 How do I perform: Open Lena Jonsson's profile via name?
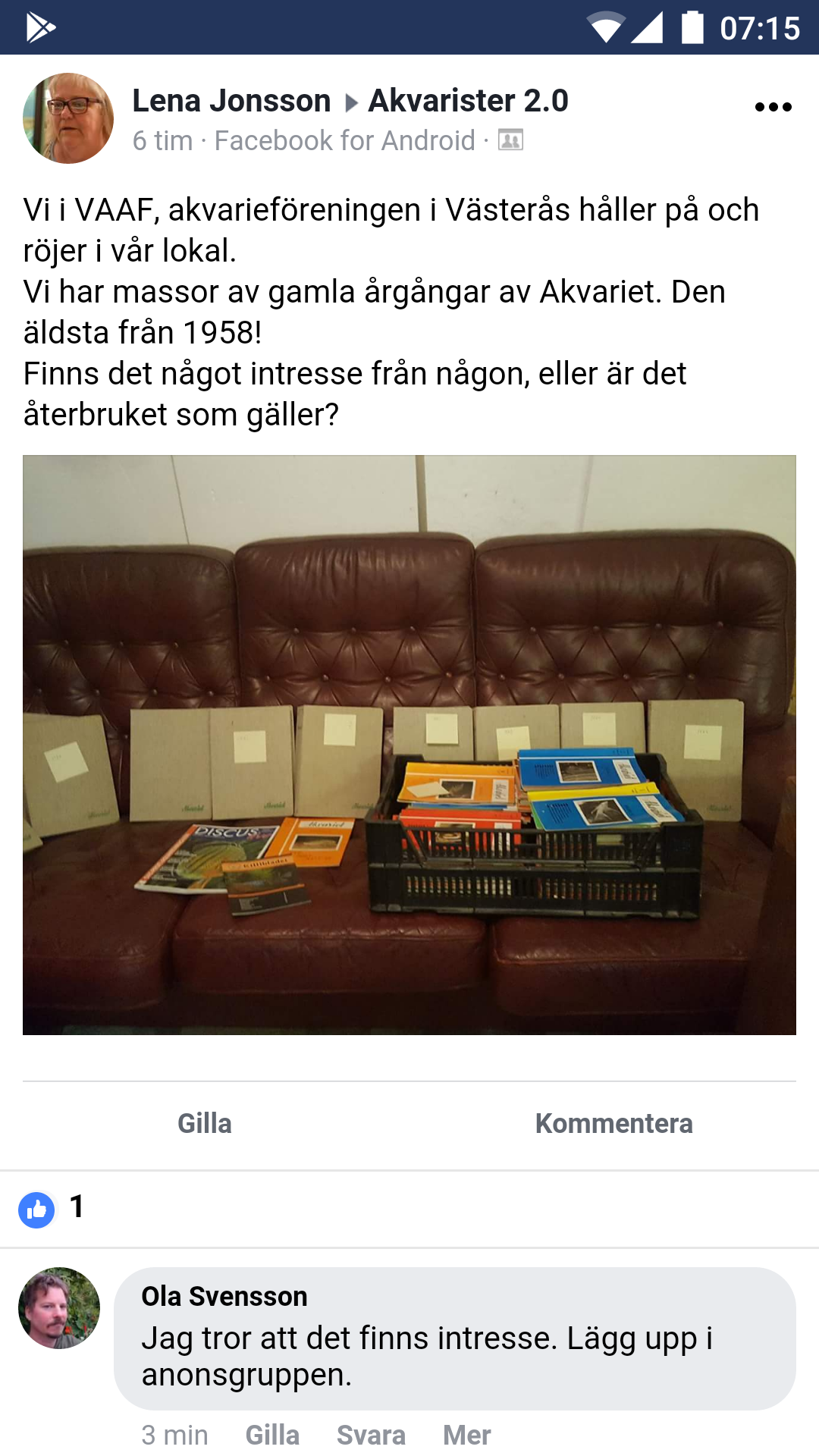[x=231, y=101]
